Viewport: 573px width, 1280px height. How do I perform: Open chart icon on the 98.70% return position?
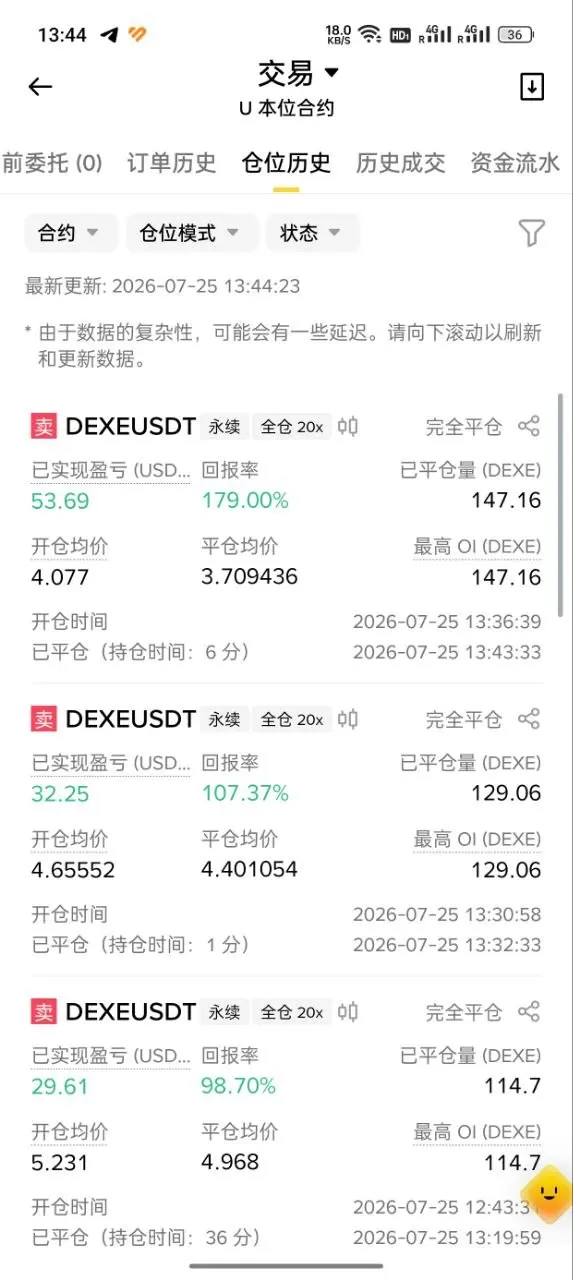click(x=348, y=1012)
